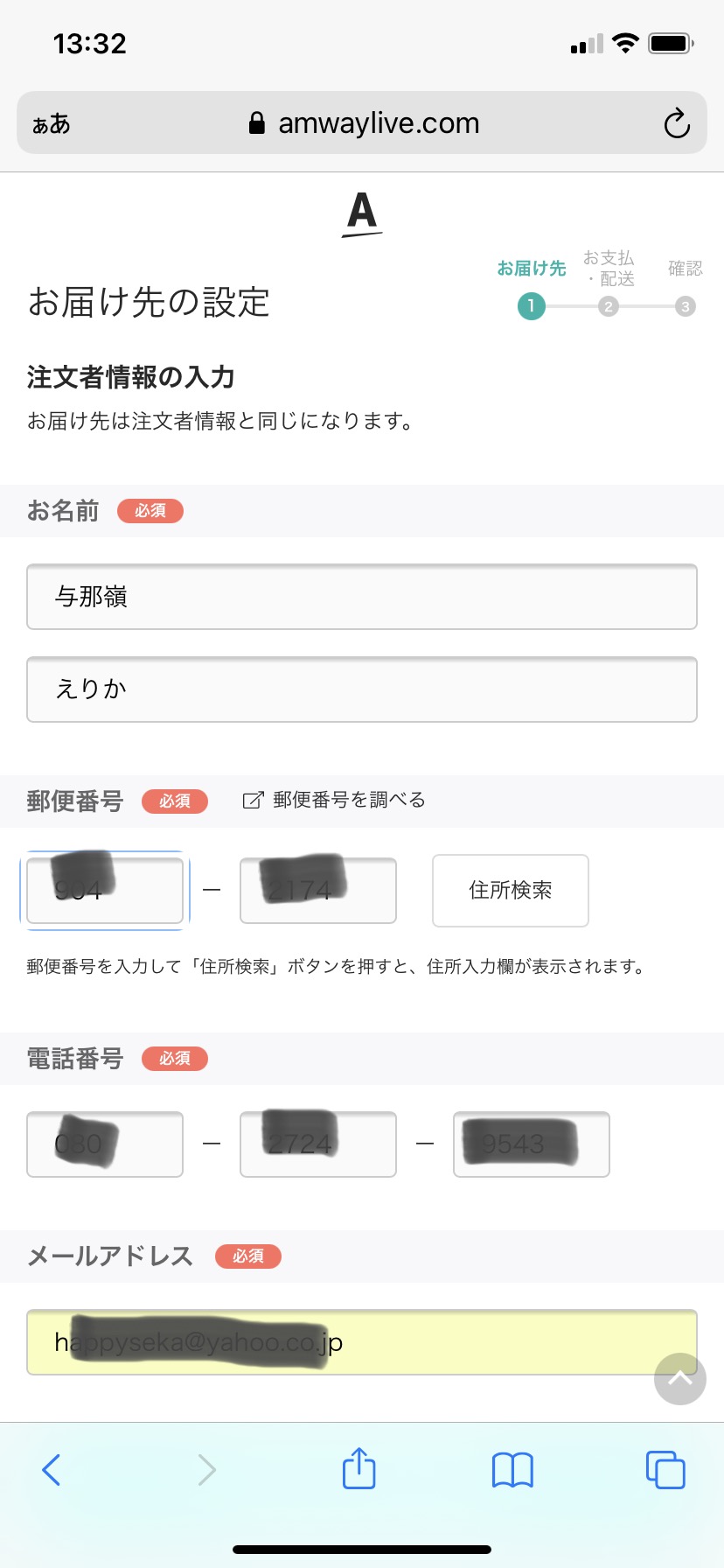The image size is (724, 1568).
Task: Jump back to top with the arrow button
Action: tap(679, 1379)
